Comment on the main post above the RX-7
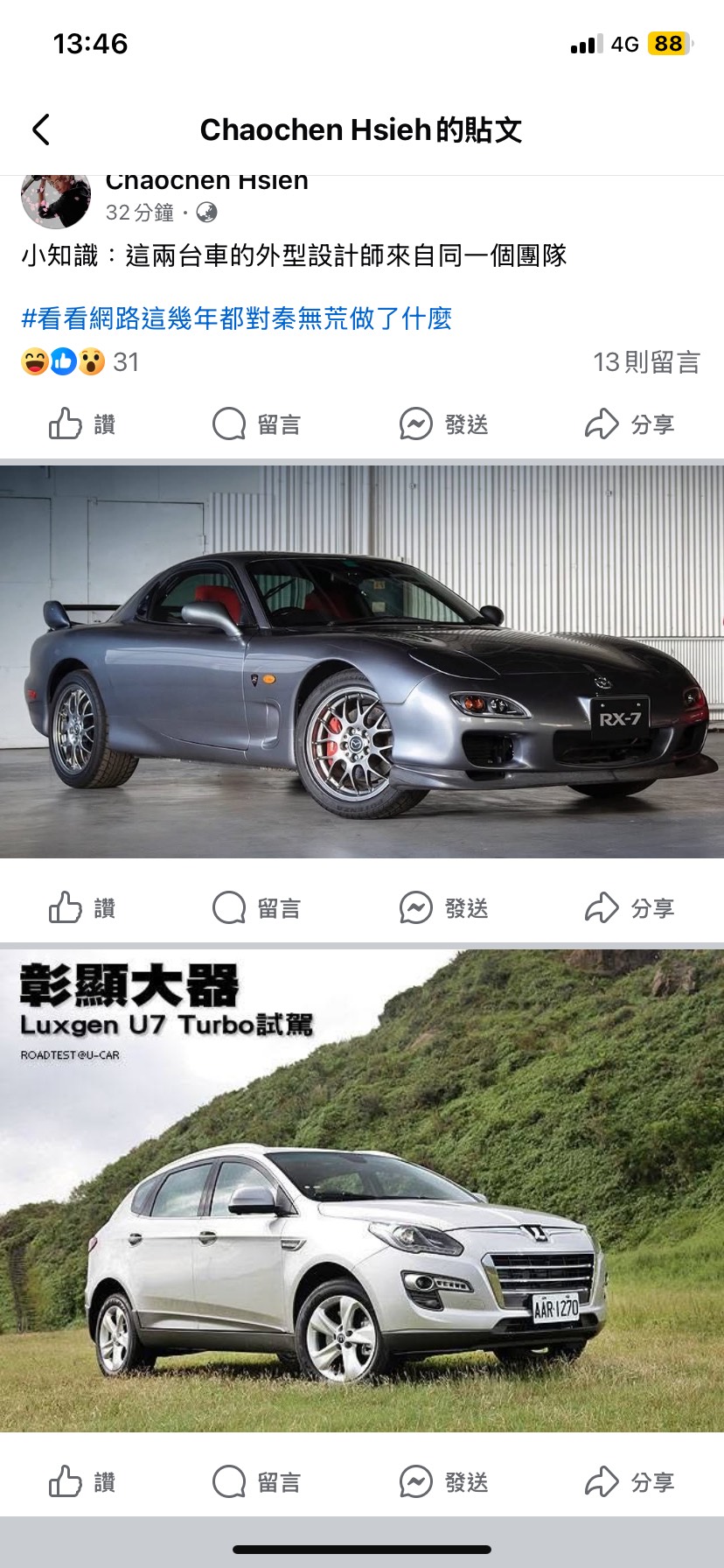724x1568 pixels. point(257,424)
